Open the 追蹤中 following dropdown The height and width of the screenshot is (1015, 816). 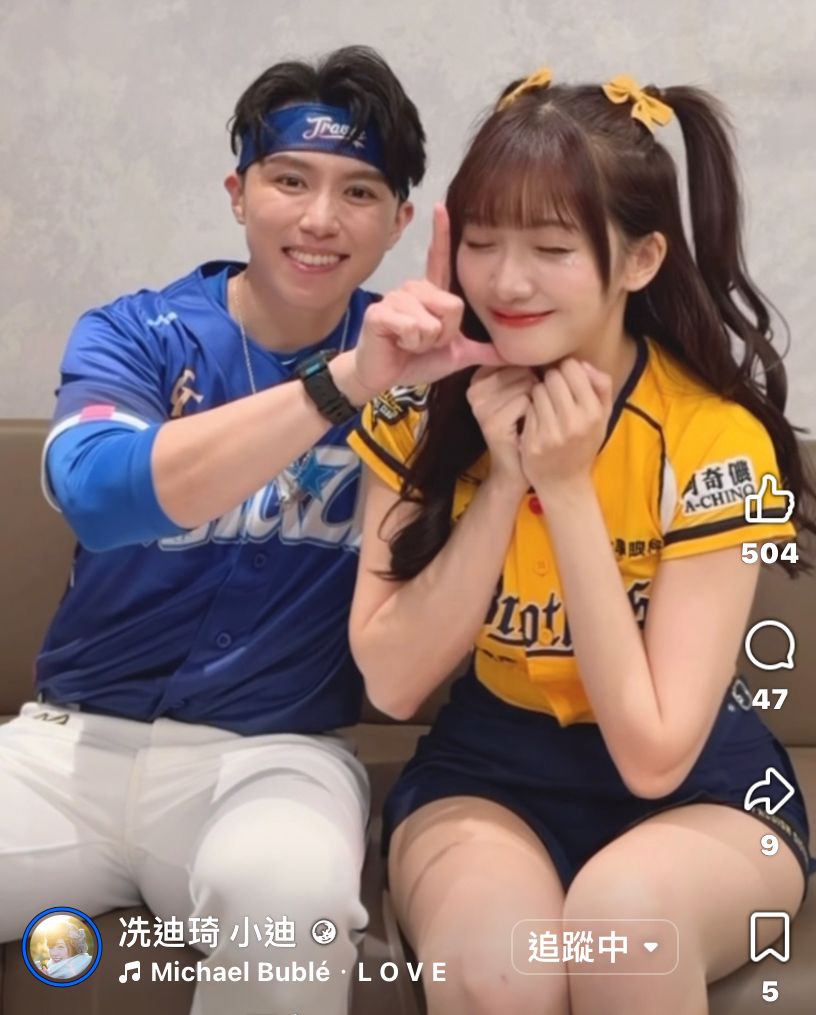[x=594, y=946]
